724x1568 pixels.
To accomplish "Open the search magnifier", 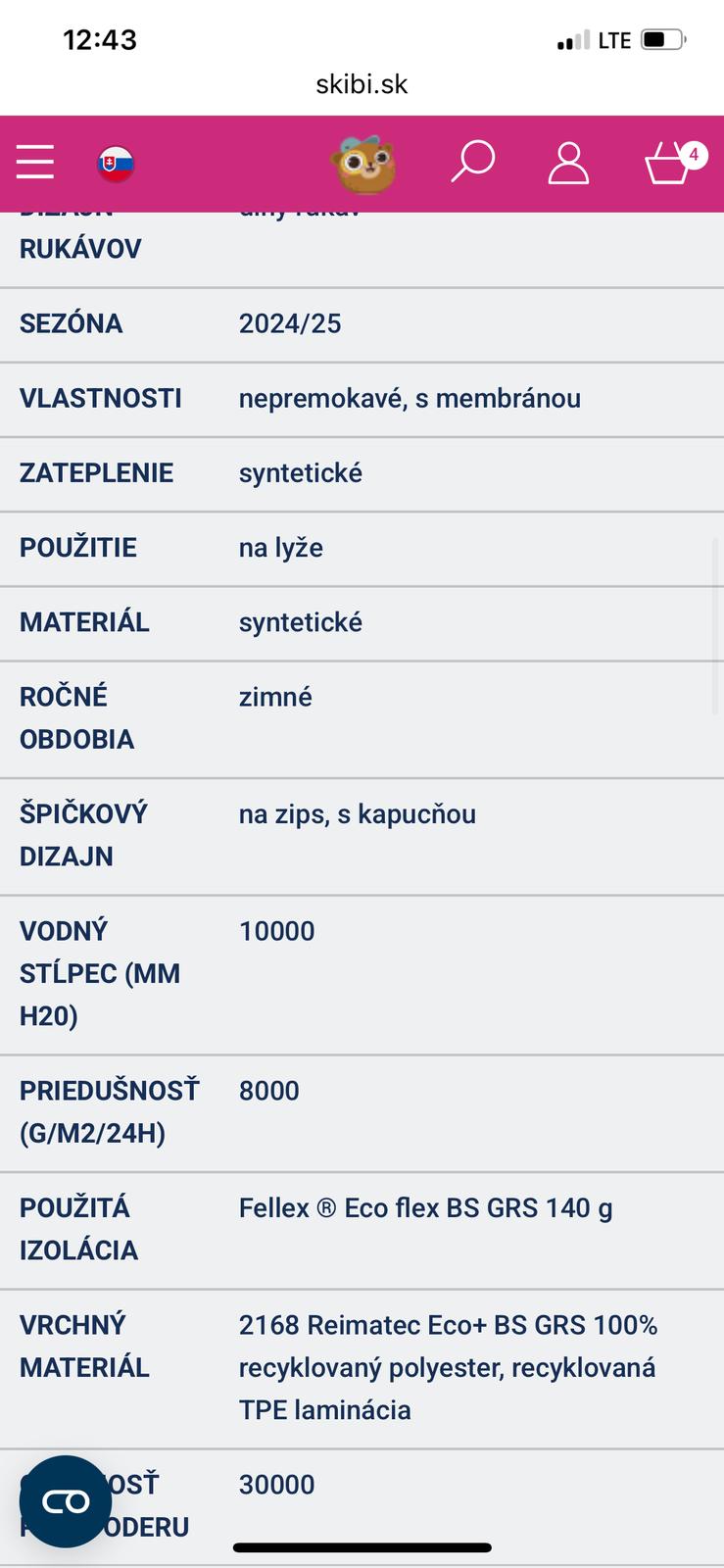I will tap(472, 162).
